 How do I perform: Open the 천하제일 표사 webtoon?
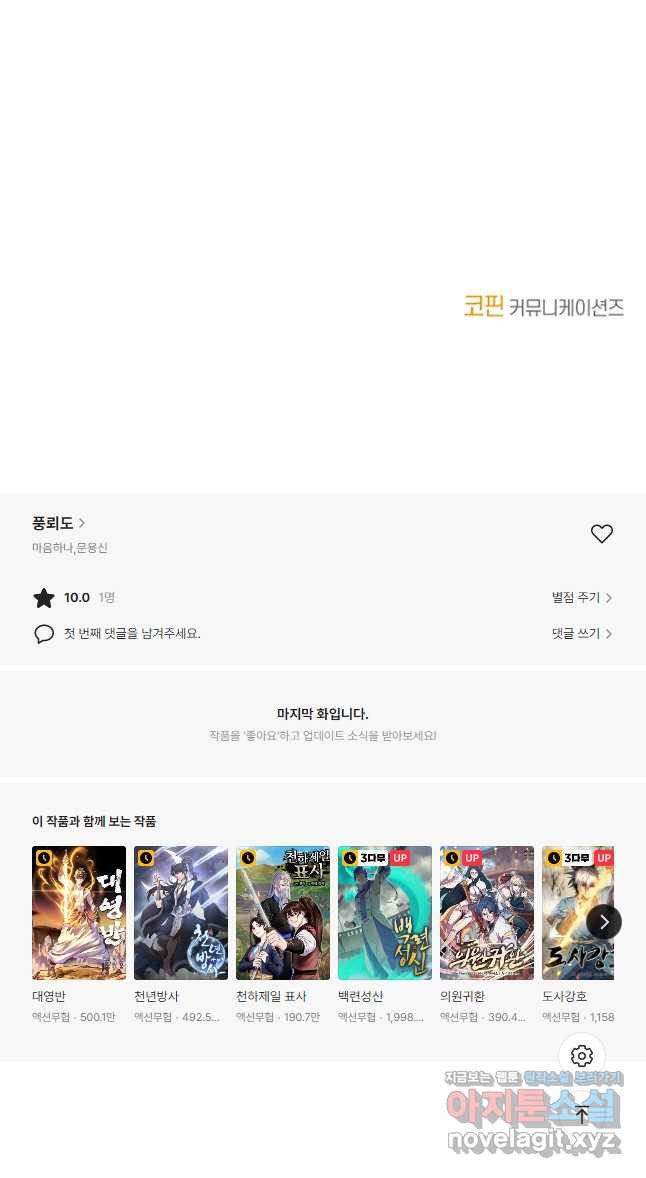(x=283, y=913)
